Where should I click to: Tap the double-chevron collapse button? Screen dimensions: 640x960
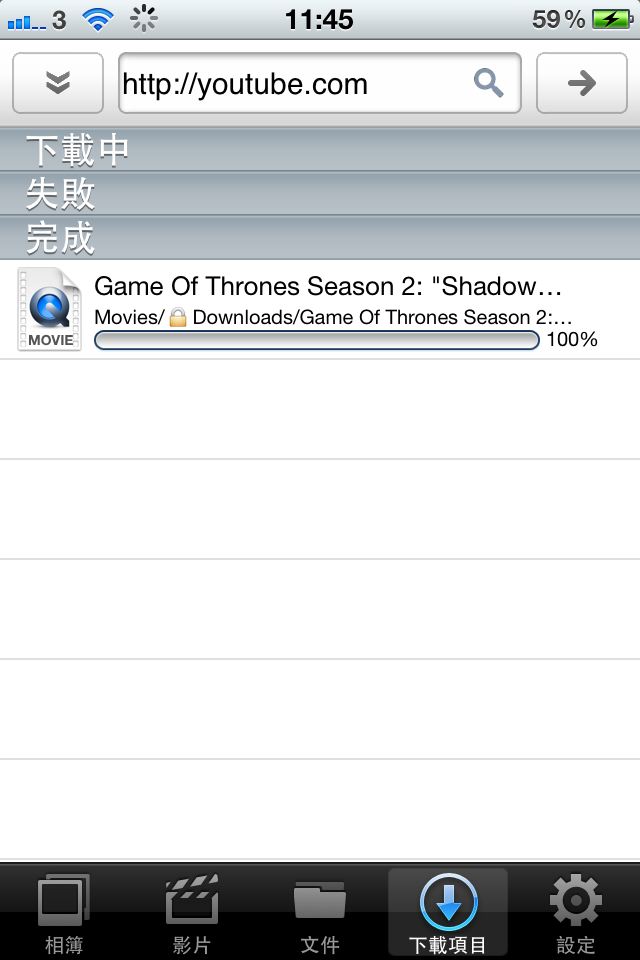(x=58, y=84)
